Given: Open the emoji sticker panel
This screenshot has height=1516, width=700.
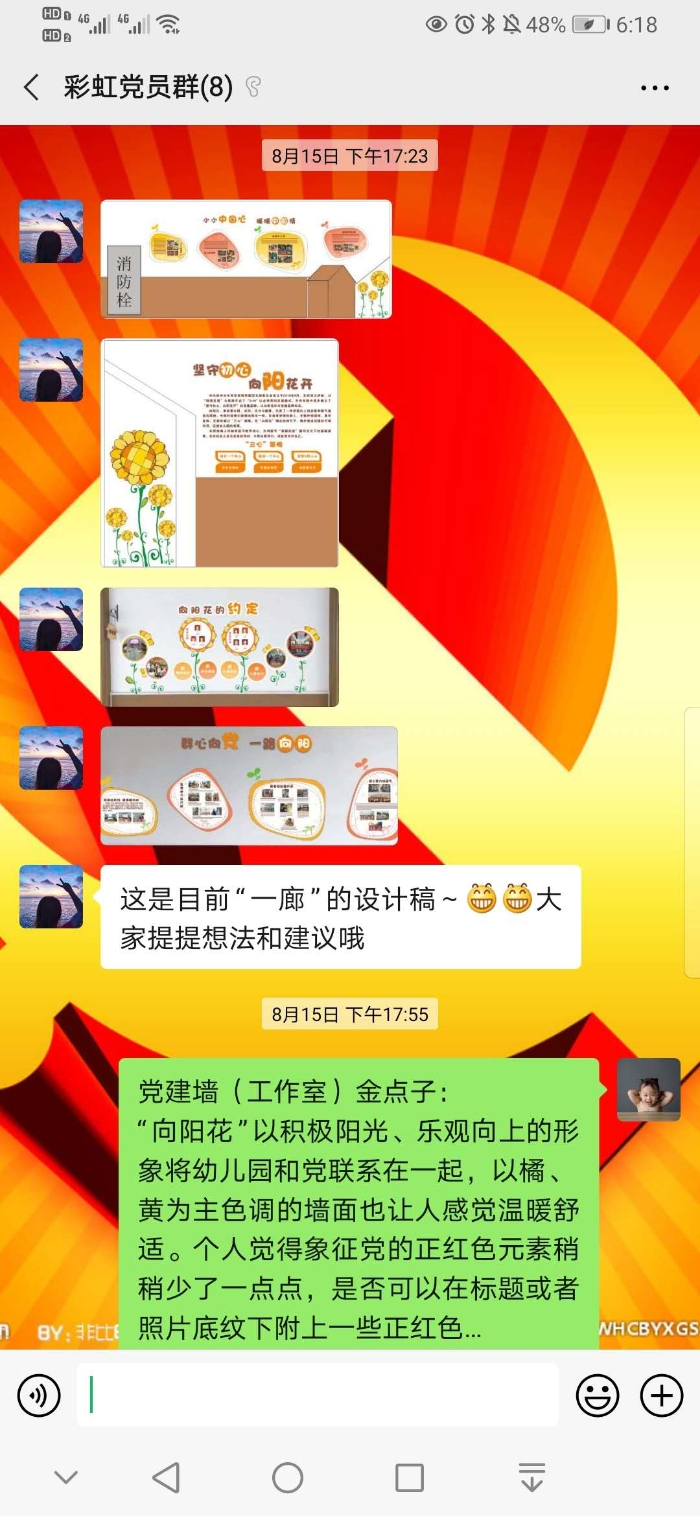Looking at the screenshot, I should [x=597, y=1395].
